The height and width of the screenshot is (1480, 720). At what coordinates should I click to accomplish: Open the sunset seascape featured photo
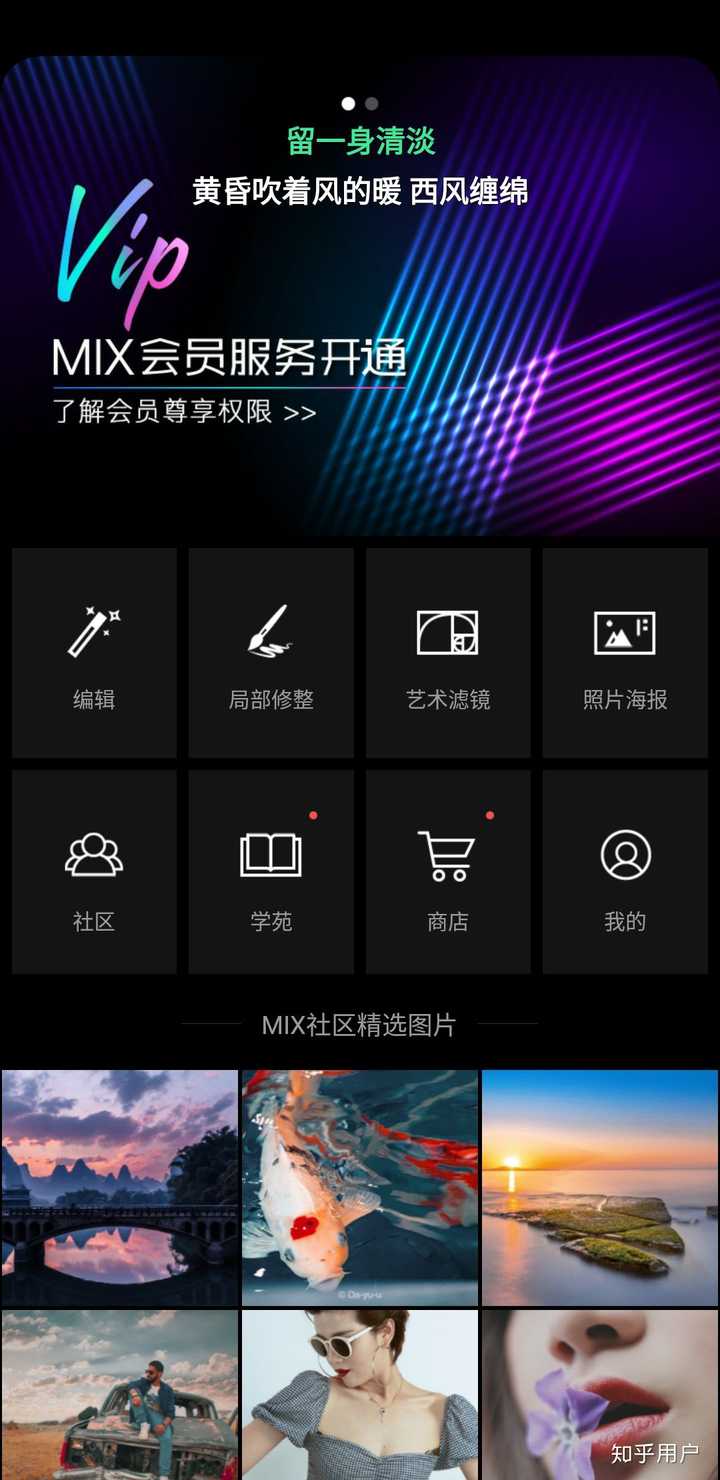pos(599,1185)
